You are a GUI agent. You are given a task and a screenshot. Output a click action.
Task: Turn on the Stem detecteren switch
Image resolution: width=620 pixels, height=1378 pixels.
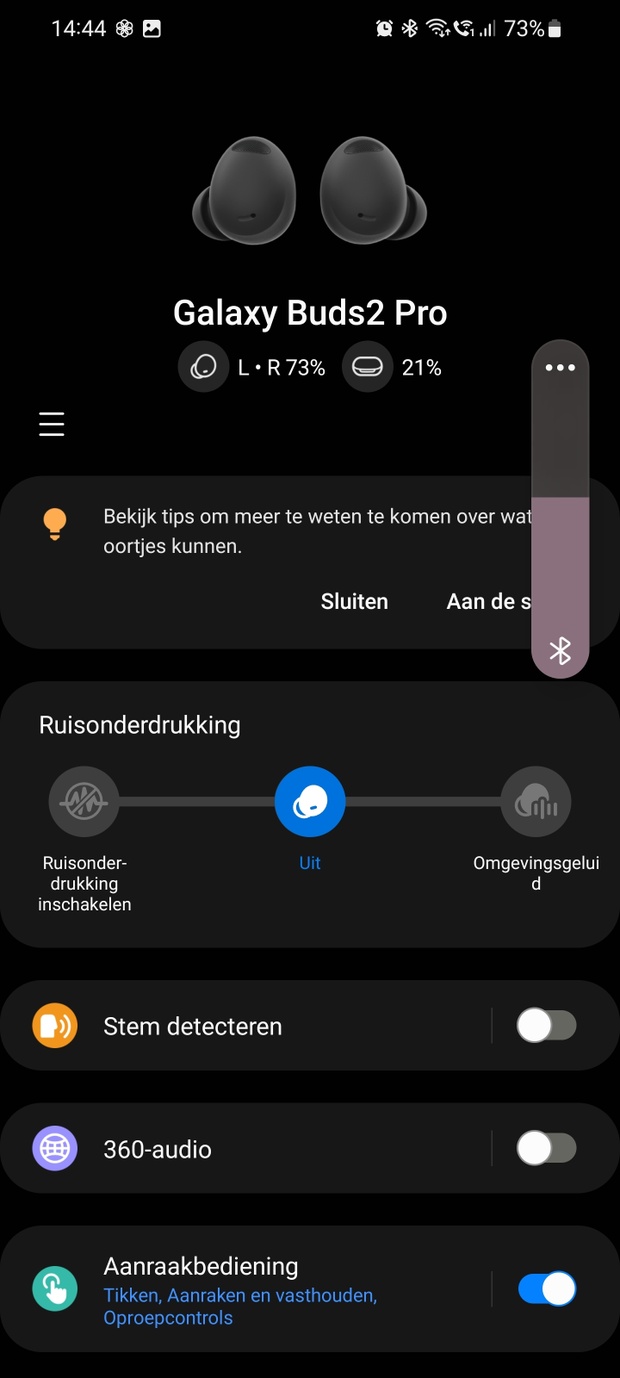[546, 1026]
